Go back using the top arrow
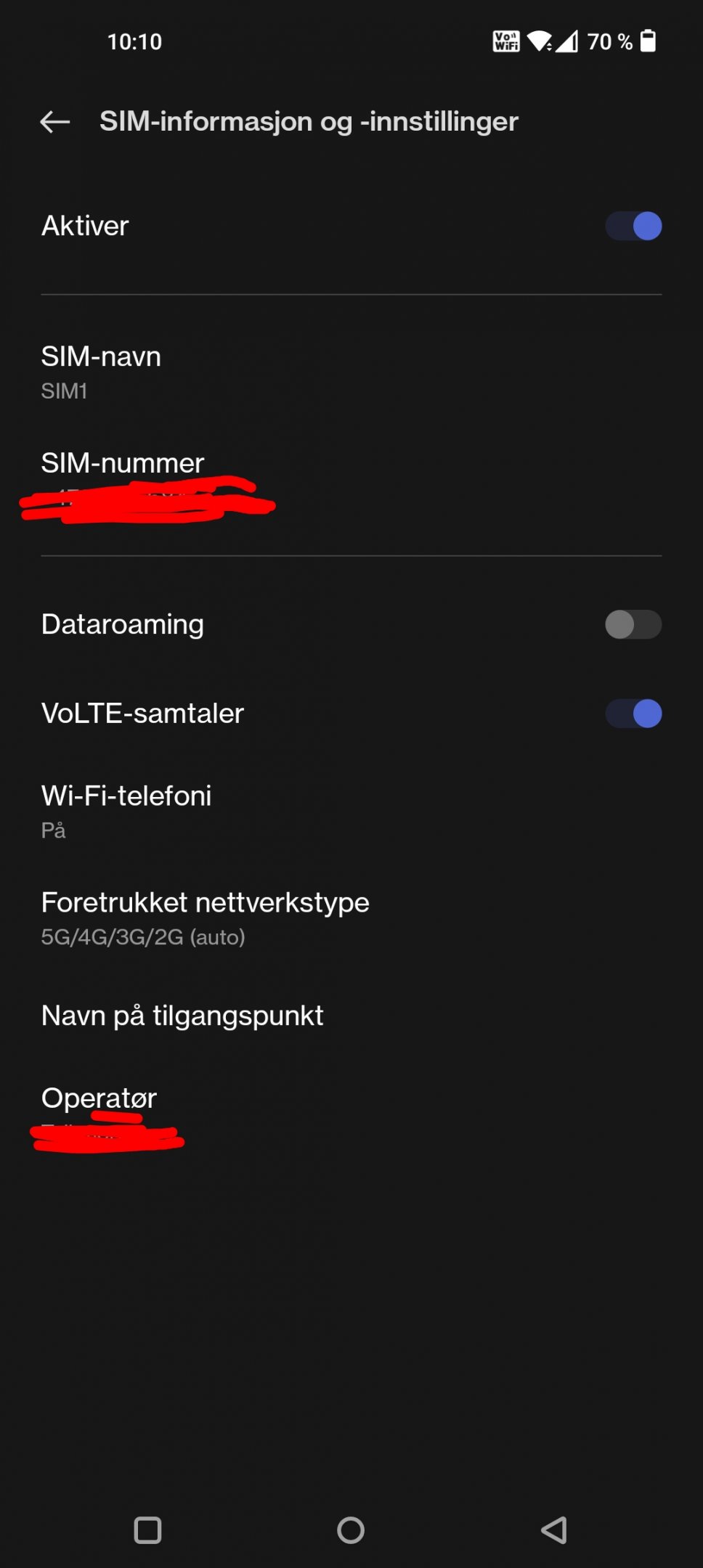 pyautogui.click(x=55, y=122)
